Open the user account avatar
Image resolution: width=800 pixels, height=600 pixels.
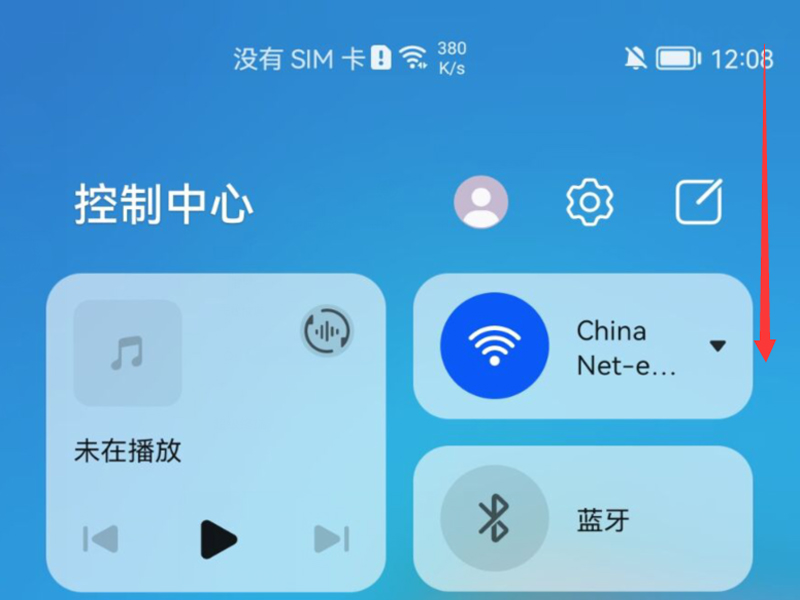tap(481, 203)
